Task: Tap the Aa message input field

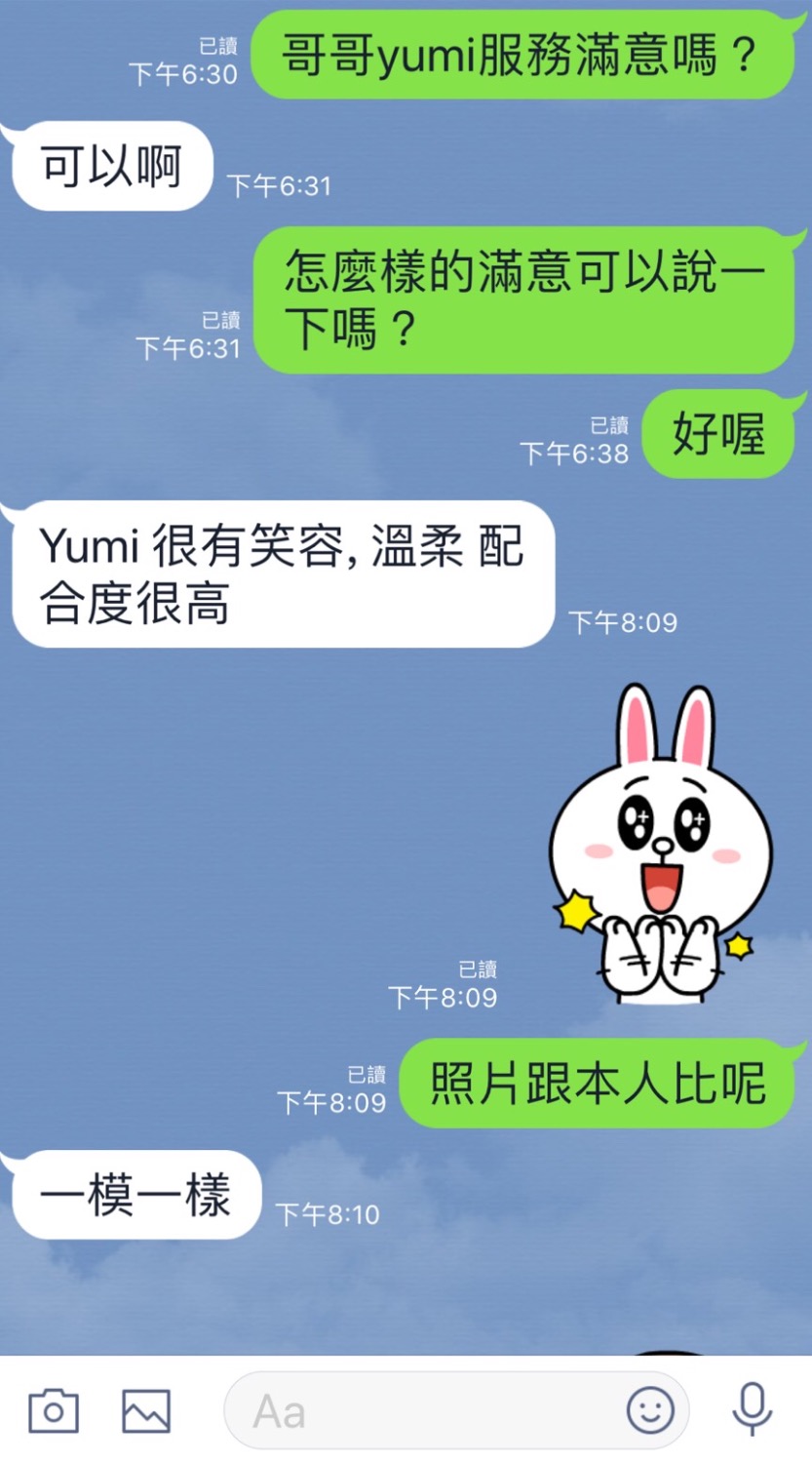Action: [419, 1410]
